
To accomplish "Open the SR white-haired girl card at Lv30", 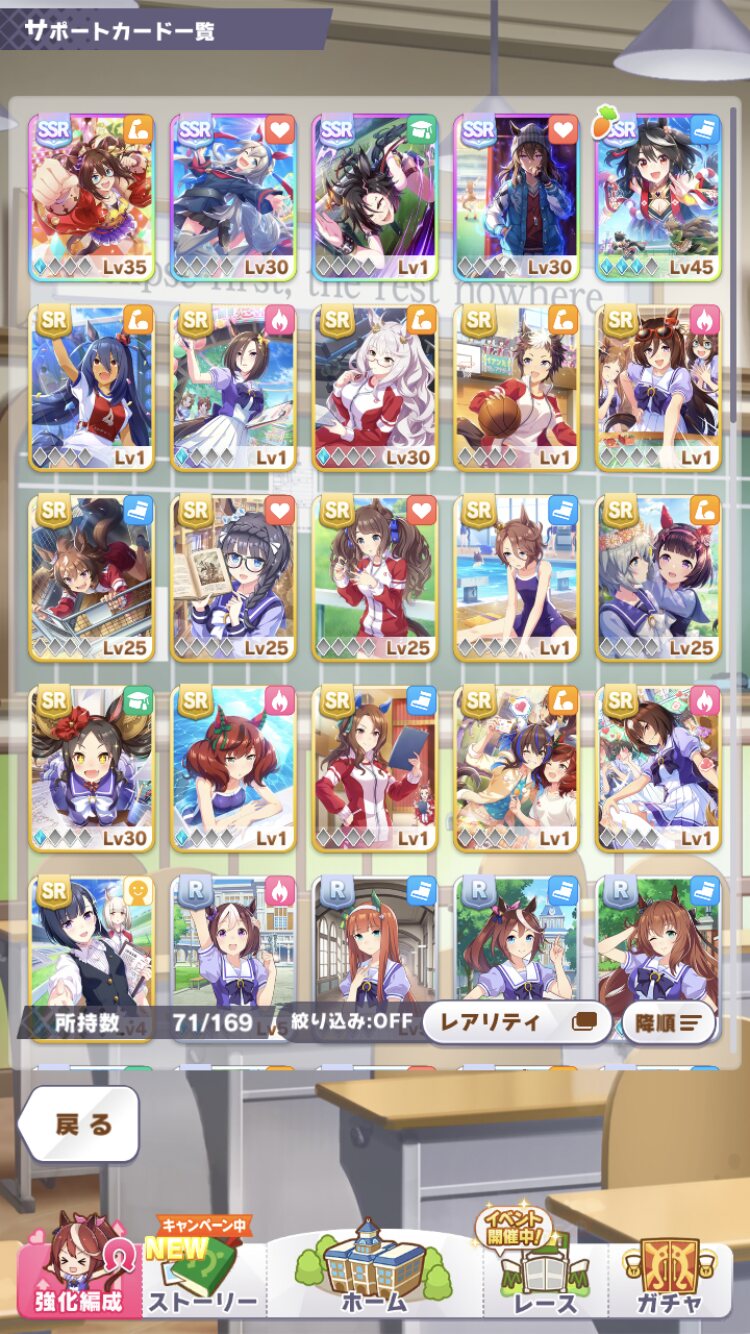I will coord(375,388).
